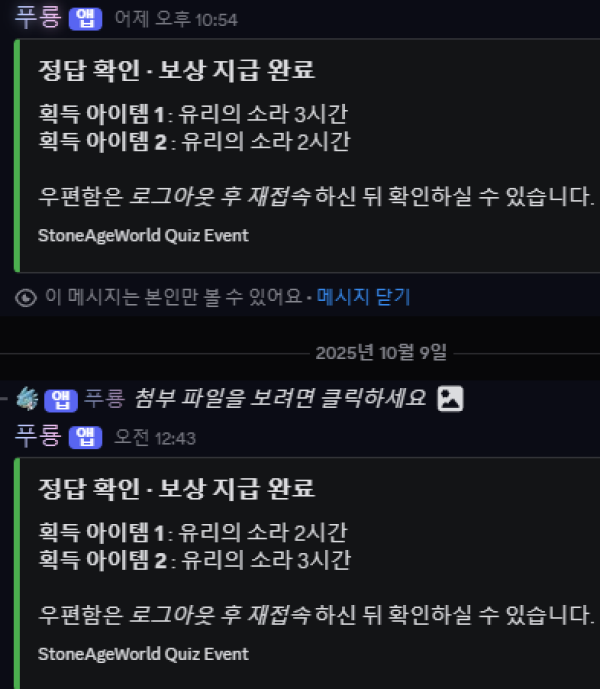Open 푸룡 profile at 오전 12:43 message
The image size is (600, 689).
click(38, 435)
